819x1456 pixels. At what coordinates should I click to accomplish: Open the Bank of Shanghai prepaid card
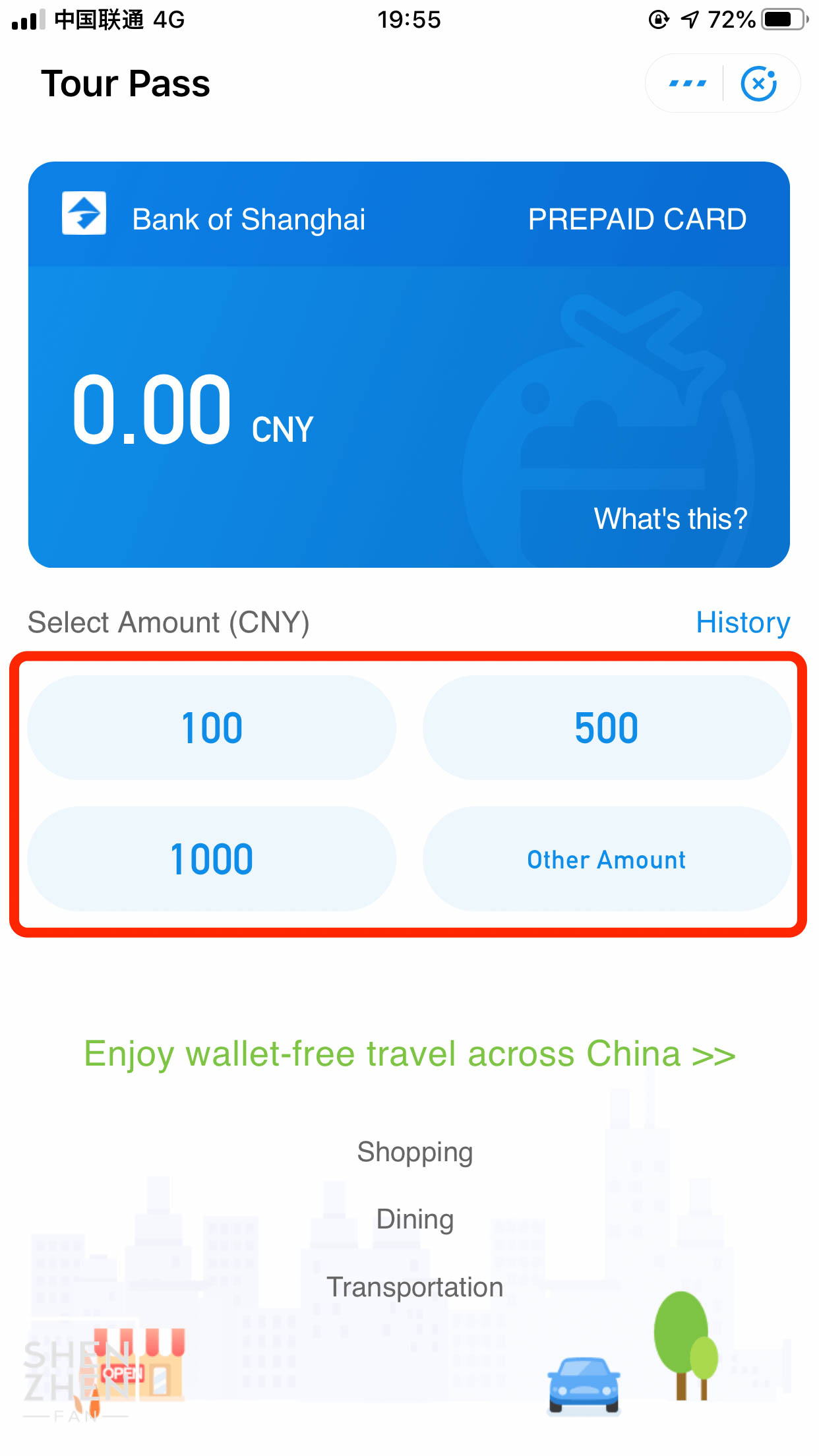[x=409, y=365]
